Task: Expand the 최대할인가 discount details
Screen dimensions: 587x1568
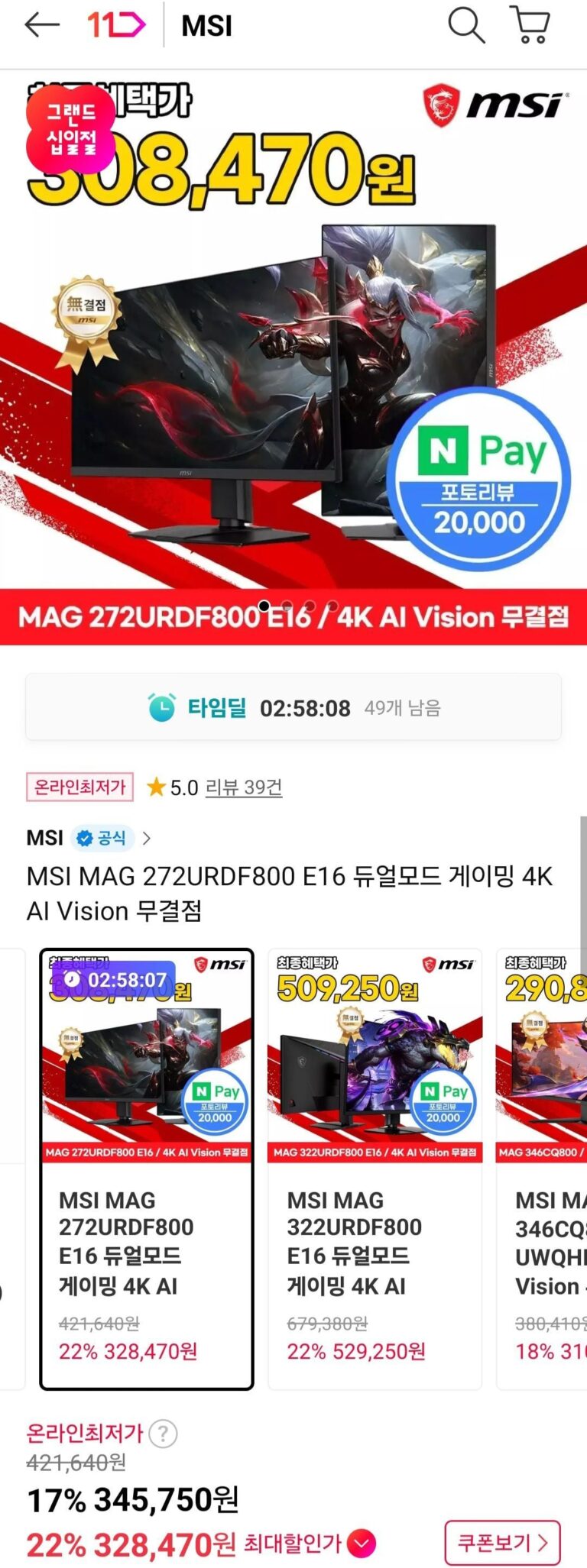Action: click(361, 1544)
